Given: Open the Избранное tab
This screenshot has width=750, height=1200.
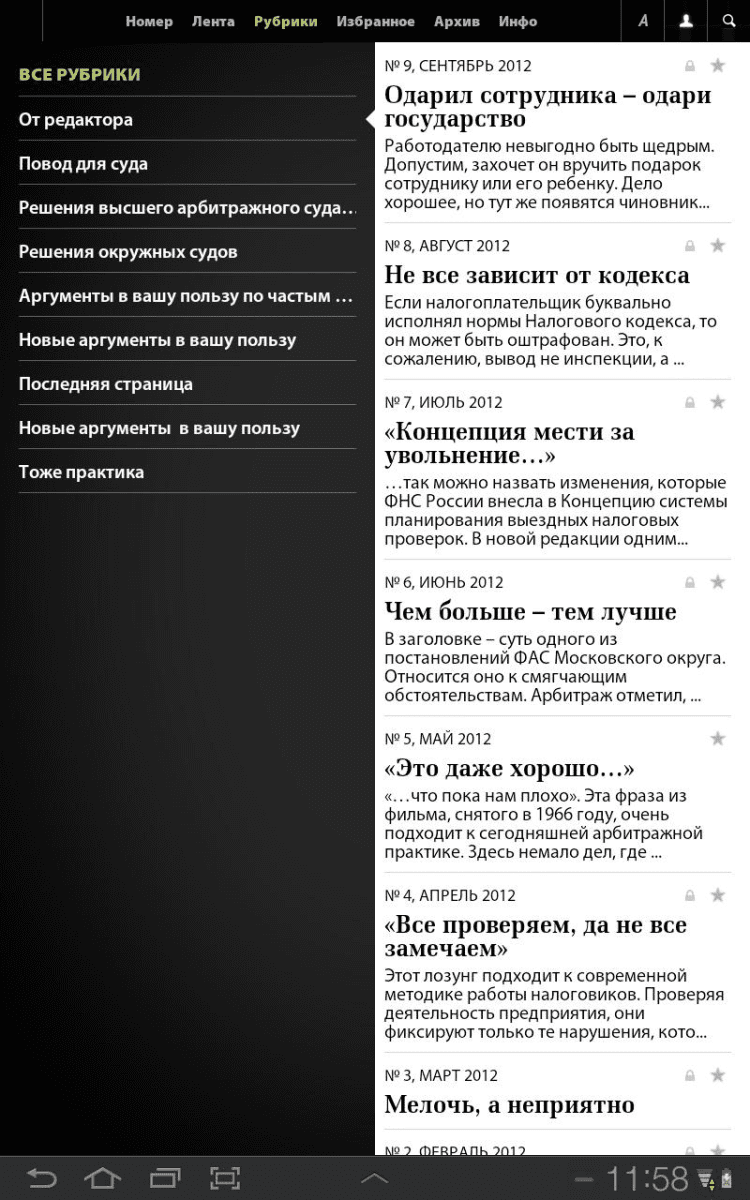Looking at the screenshot, I should click(375, 21).
